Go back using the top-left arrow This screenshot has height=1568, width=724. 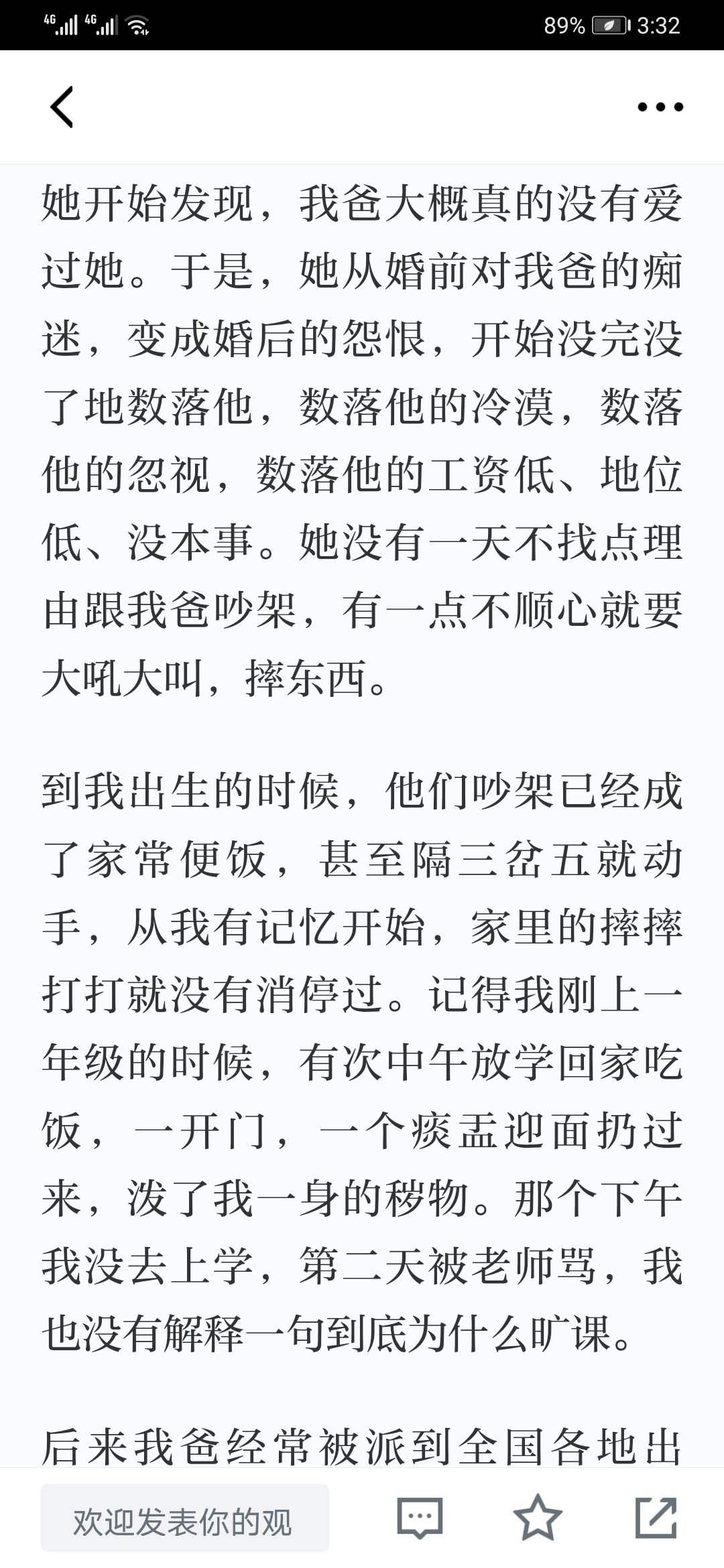62,107
